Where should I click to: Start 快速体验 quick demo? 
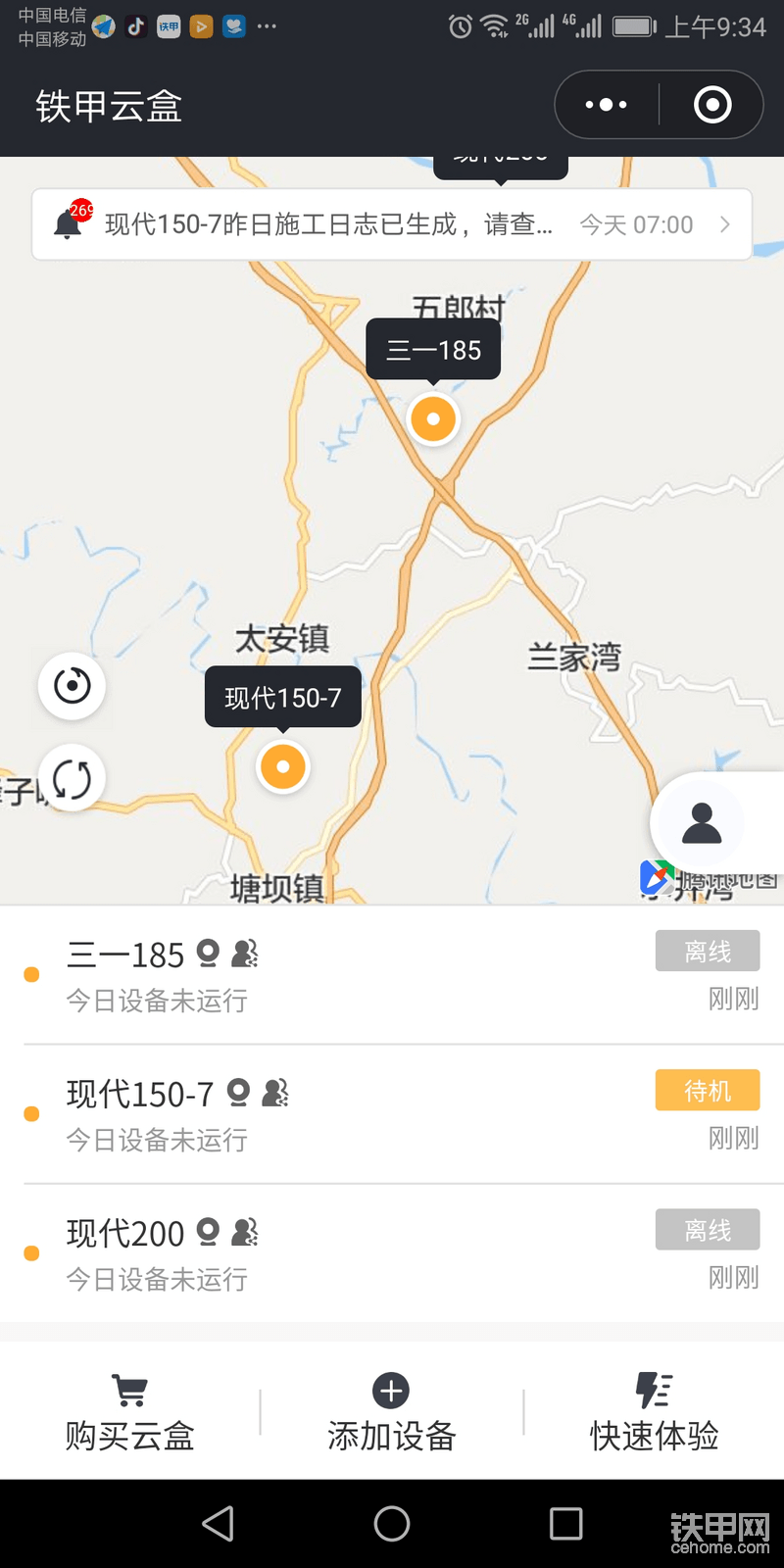coord(654,1412)
